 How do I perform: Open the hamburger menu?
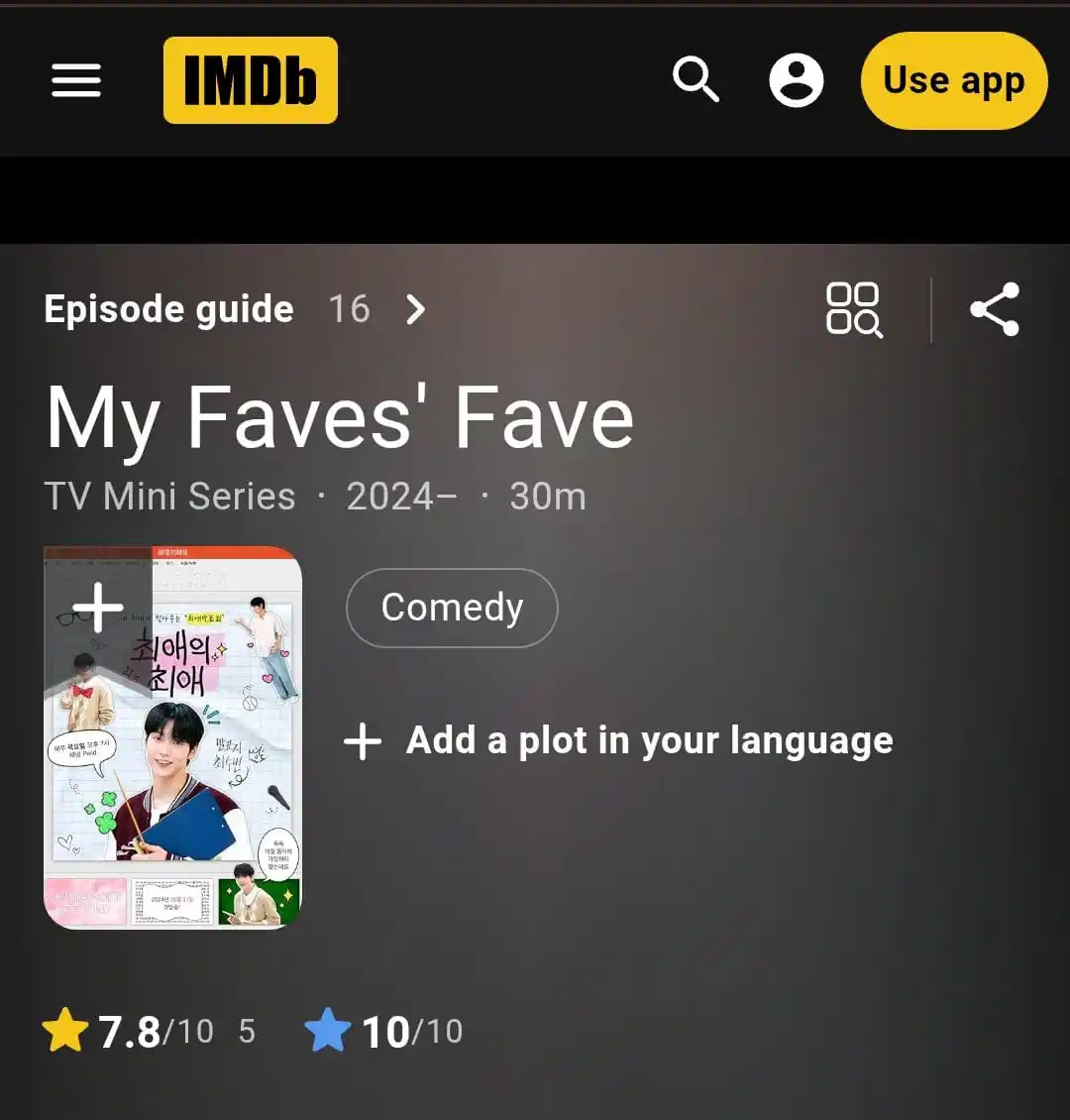click(x=76, y=80)
